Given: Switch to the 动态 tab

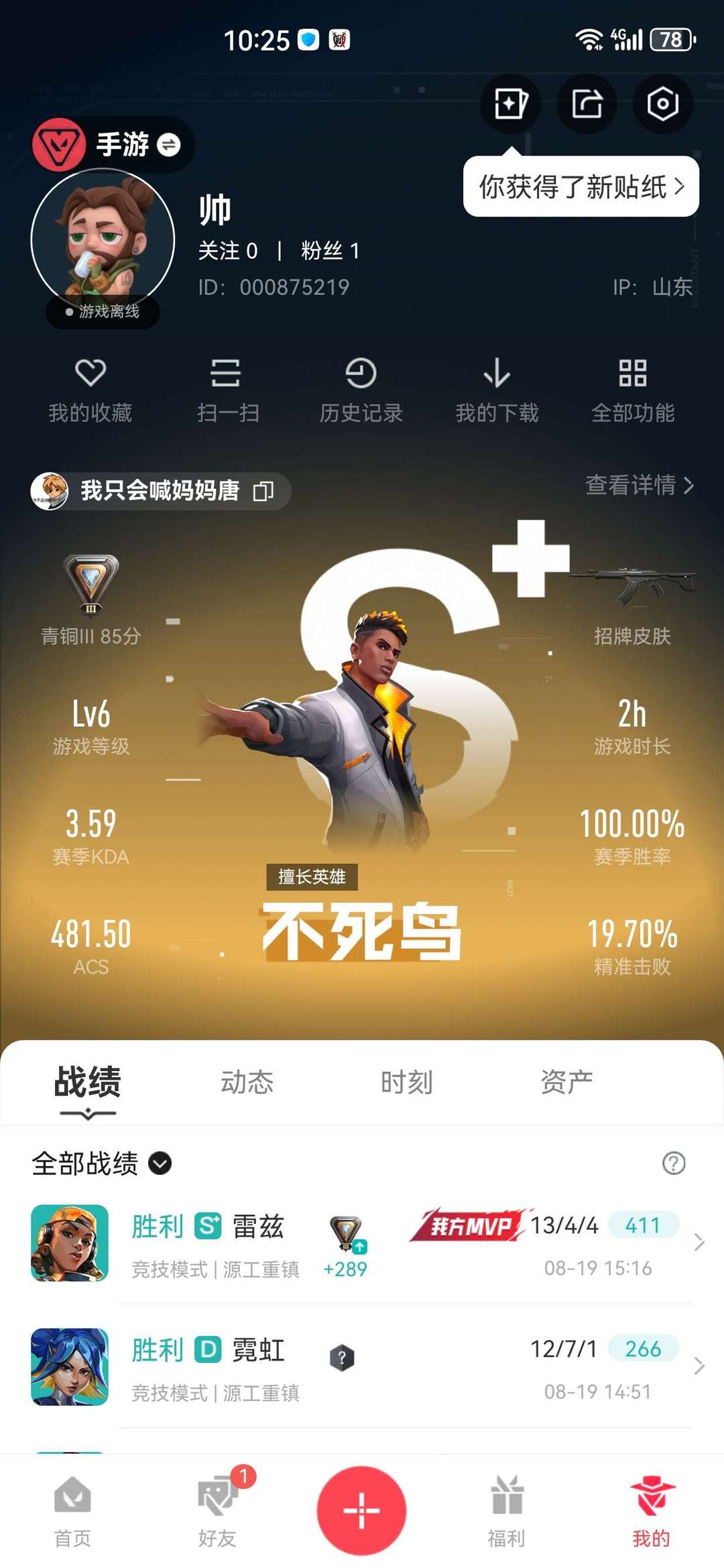Looking at the screenshot, I should click(x=247, y=1082).
